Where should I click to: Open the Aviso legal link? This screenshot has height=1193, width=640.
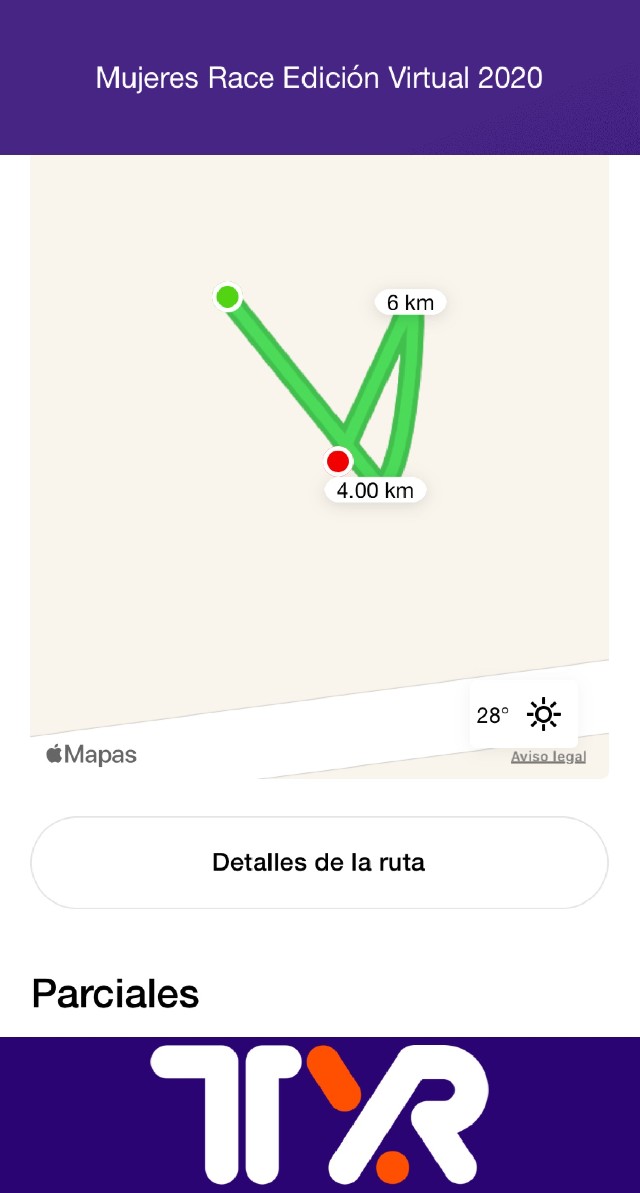(x=548, y=757)
